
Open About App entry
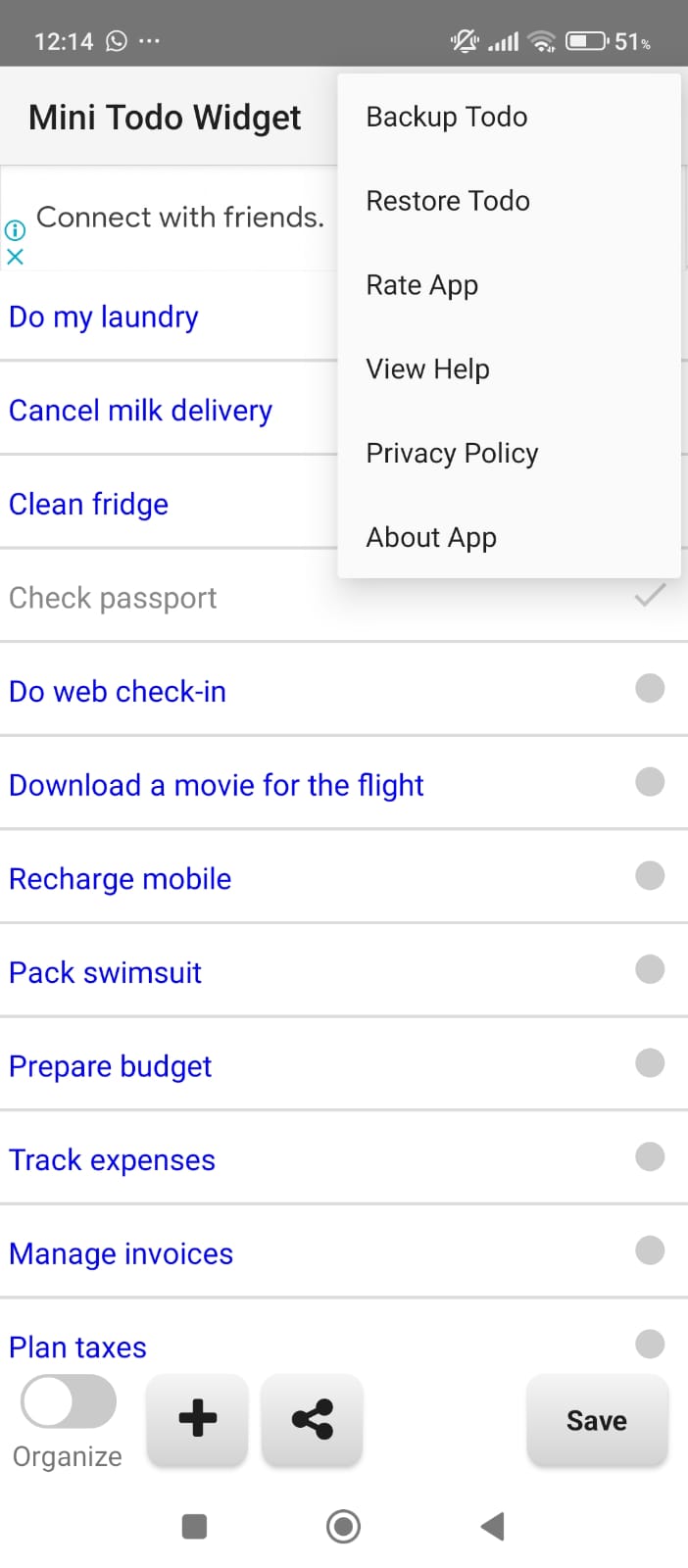431,538
